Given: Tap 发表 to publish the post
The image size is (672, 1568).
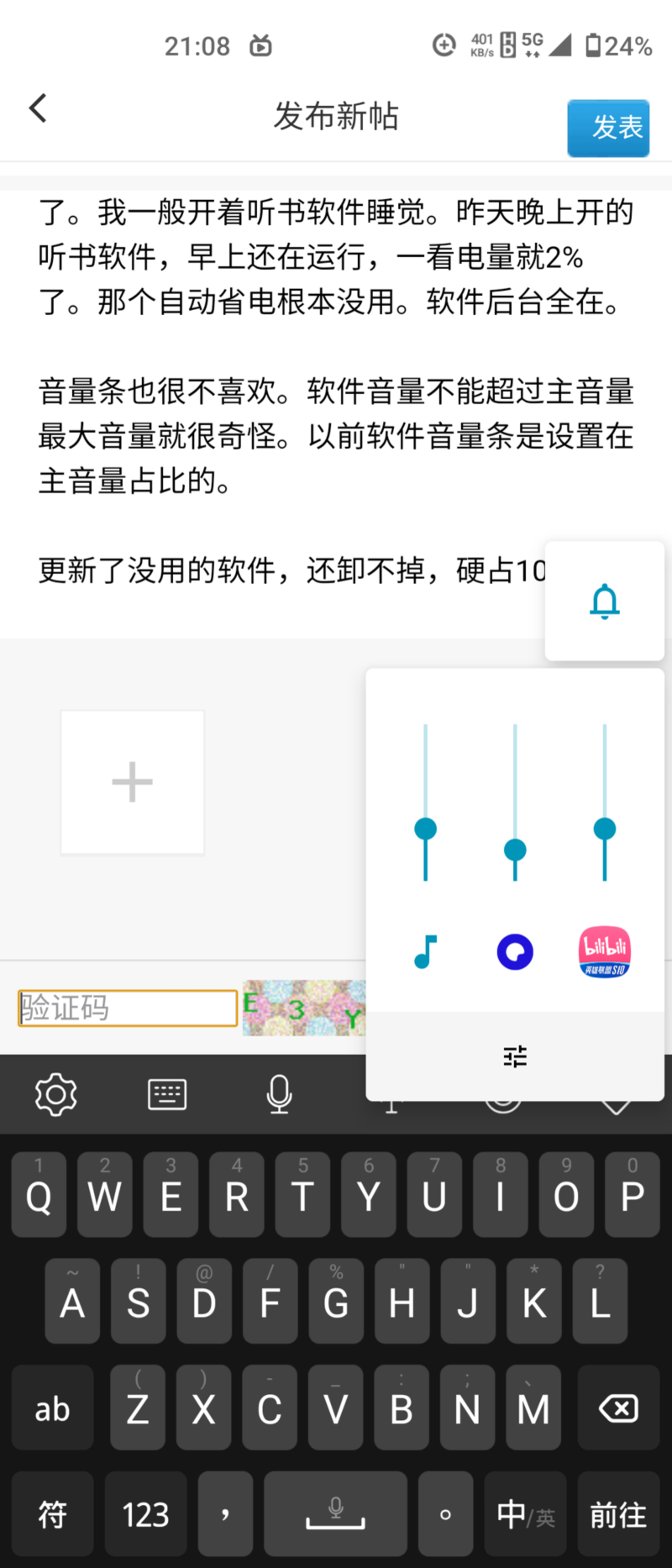Looking at the screenshot, I should (x=608, y=128).
